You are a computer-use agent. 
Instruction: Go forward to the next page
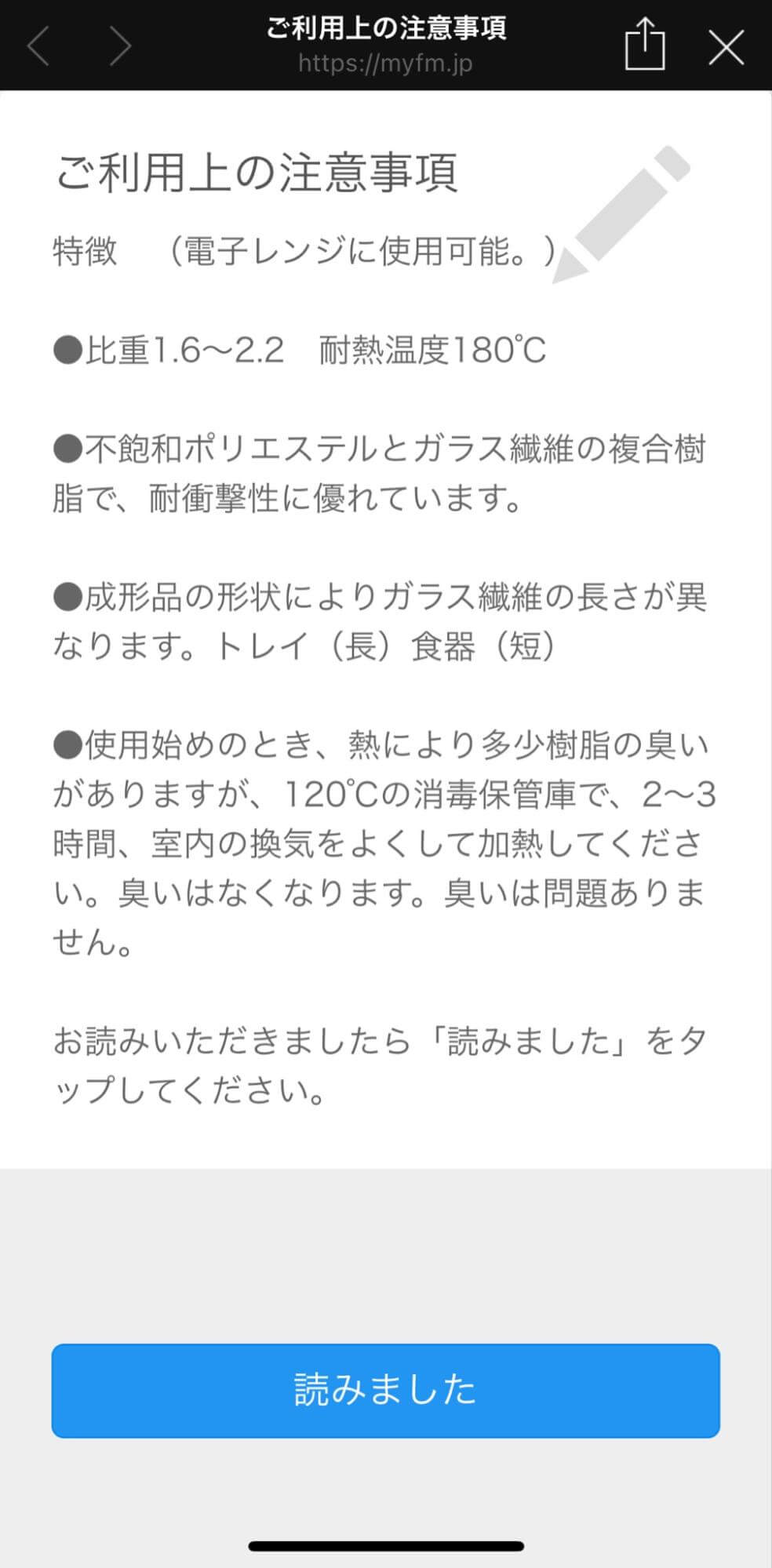pyautogui.click(x=119, y=46)
